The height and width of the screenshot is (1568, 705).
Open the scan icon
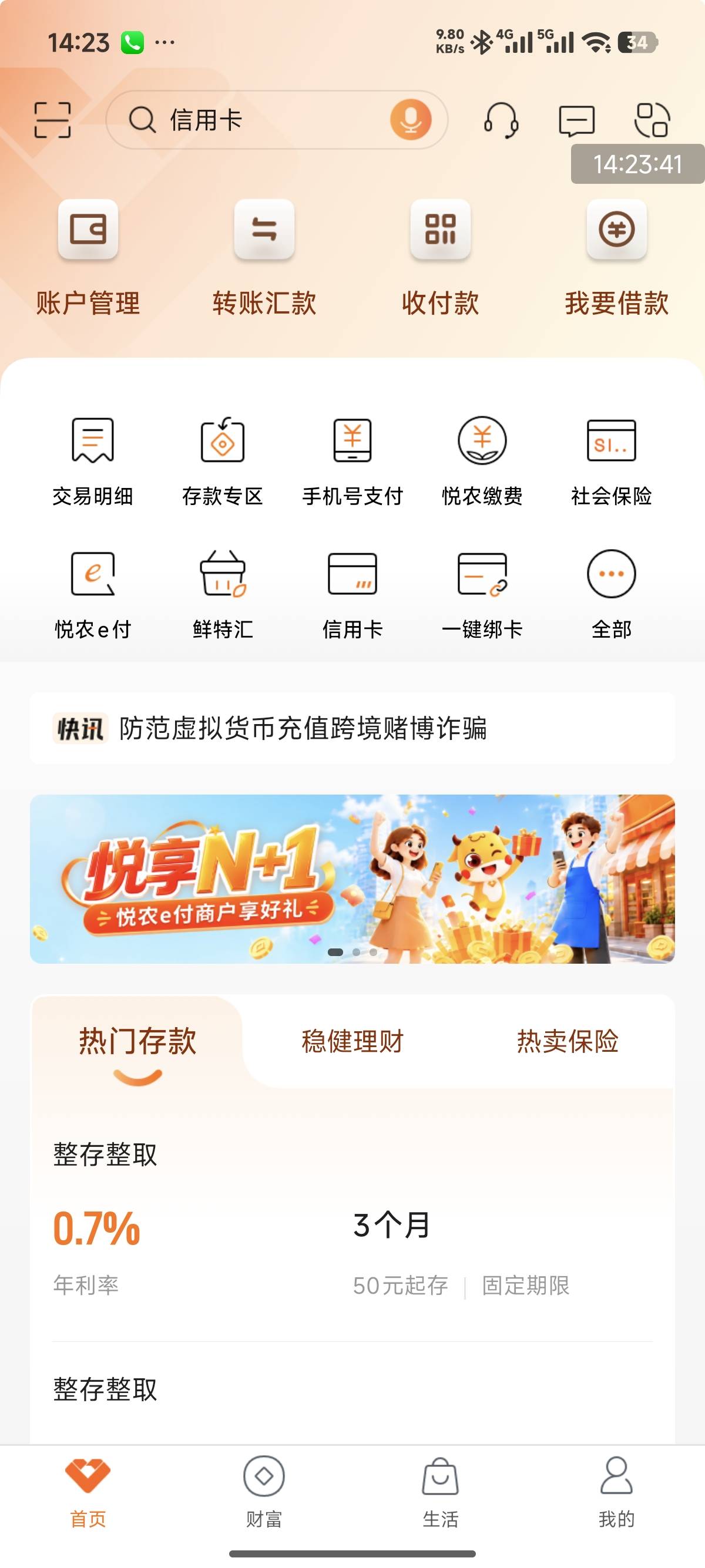click(x=52, y=120)
